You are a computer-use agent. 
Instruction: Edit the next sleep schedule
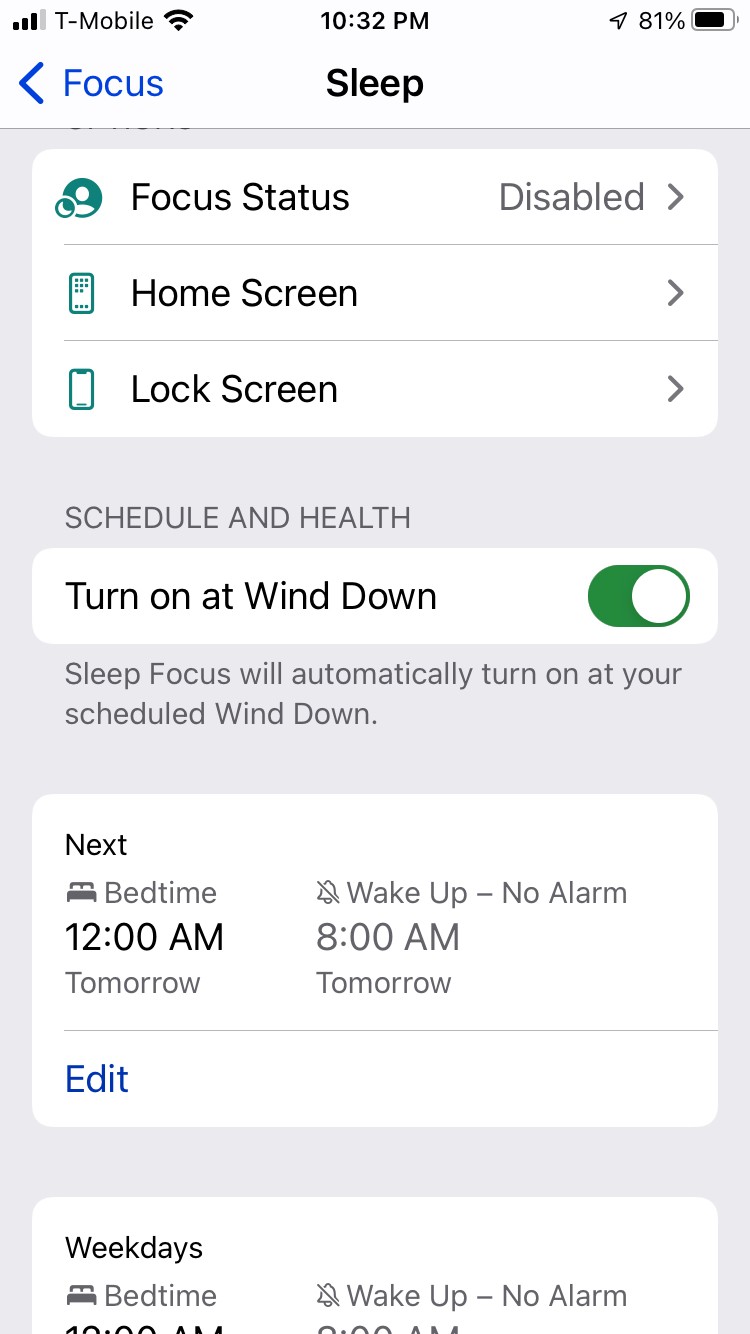97,1079
